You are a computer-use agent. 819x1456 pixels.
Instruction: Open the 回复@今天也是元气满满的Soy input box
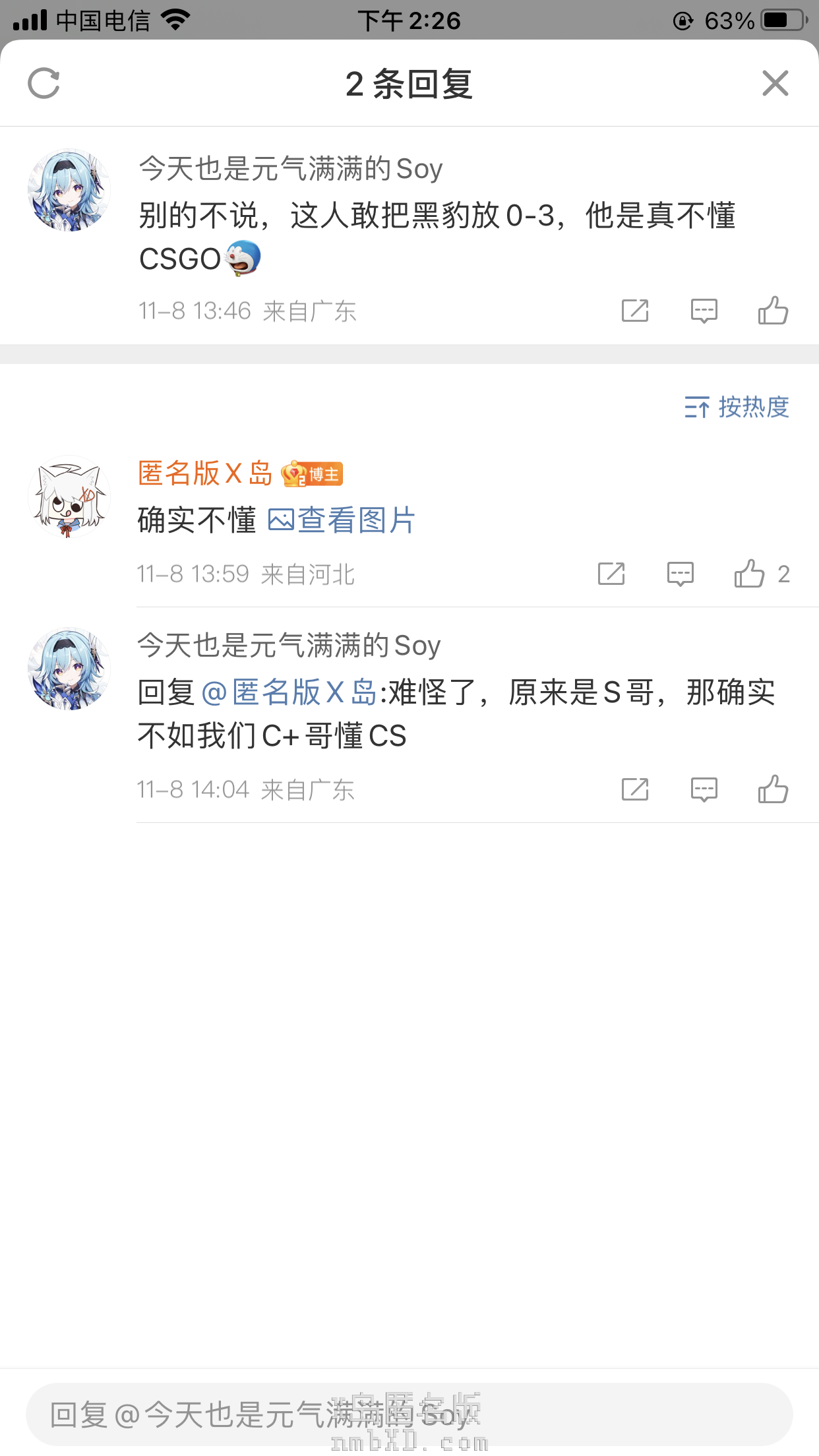409,1414
